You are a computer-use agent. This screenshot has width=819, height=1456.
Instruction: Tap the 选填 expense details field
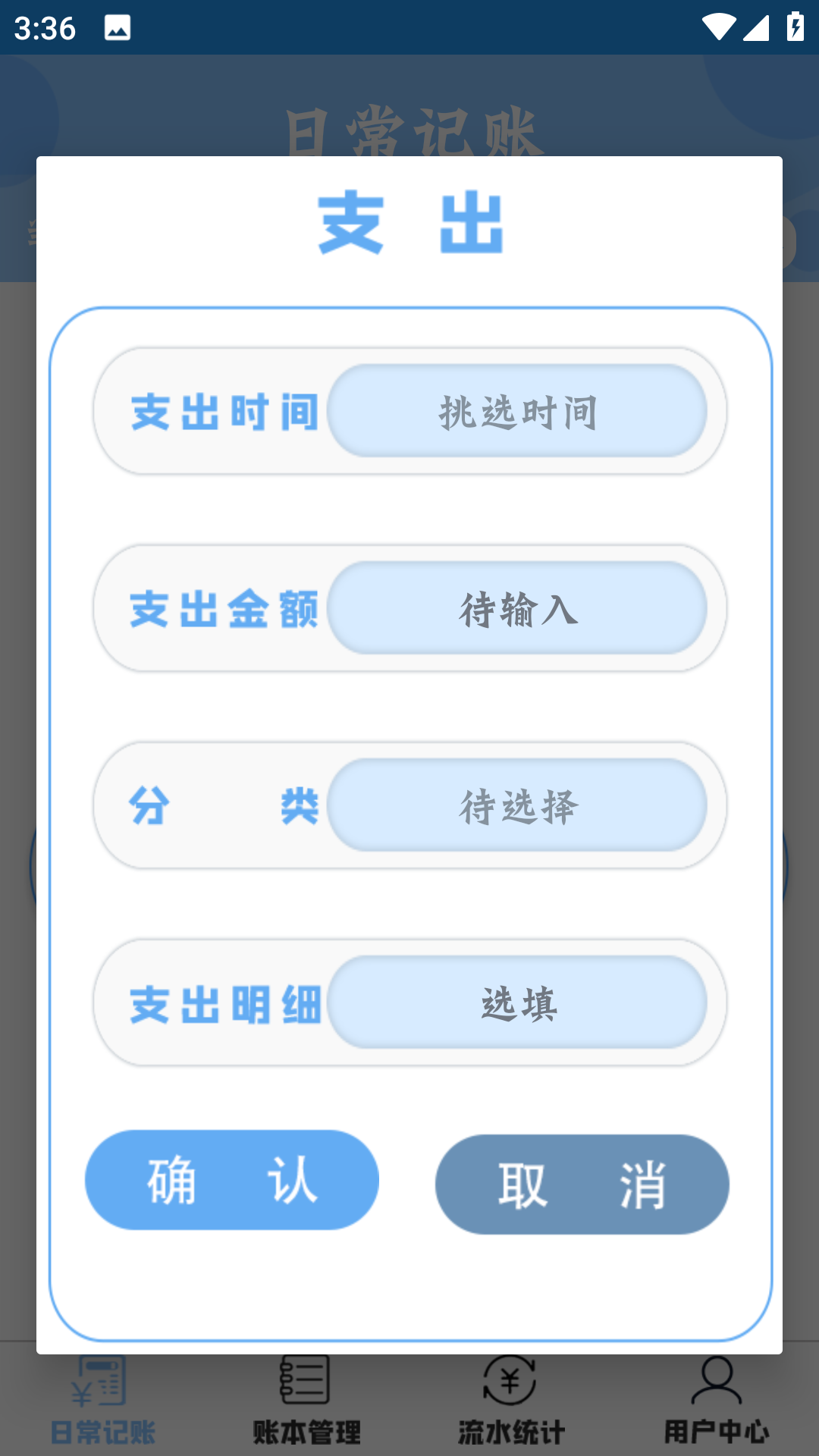click(x=517, y=1003)
